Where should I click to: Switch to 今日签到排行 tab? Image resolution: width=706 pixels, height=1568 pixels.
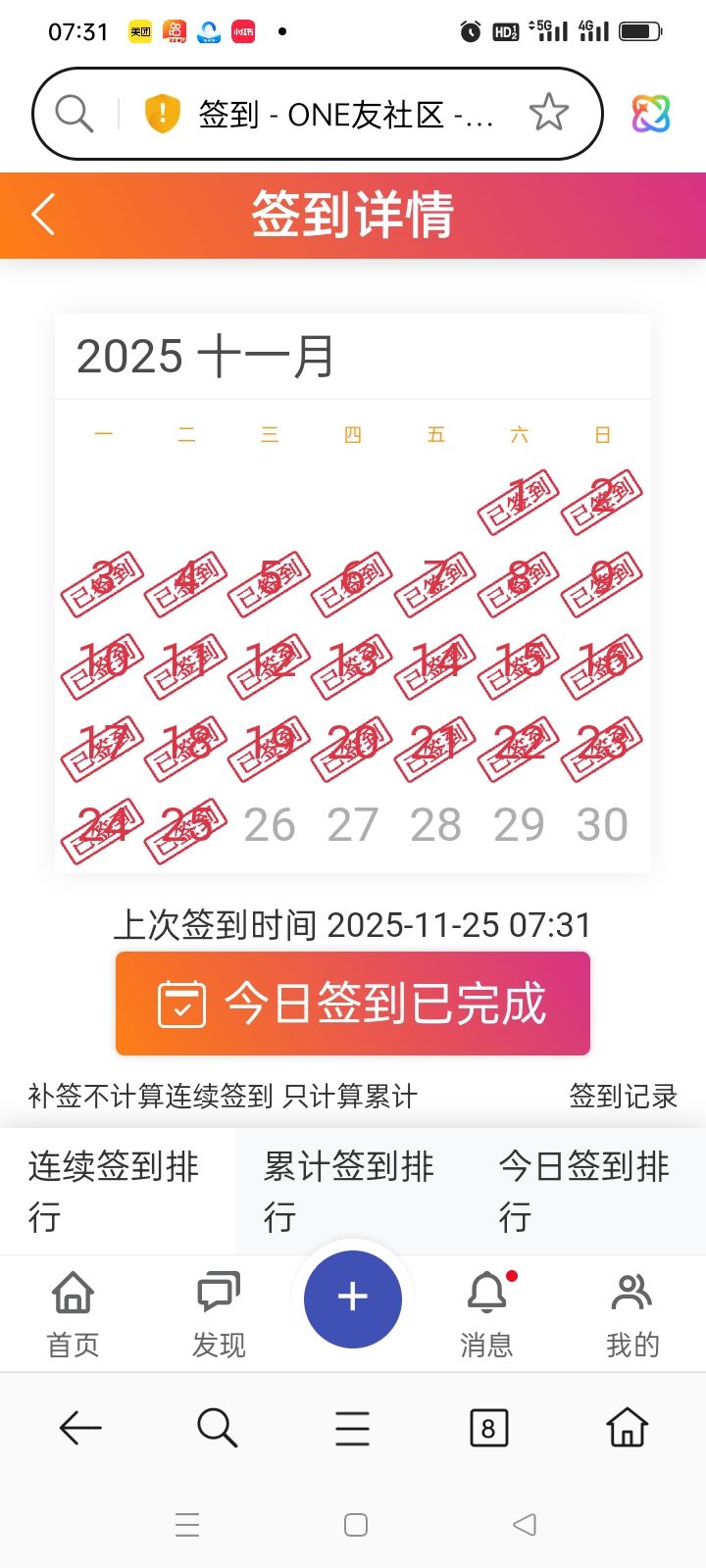pyautogui.click(x=585, y=1191)
